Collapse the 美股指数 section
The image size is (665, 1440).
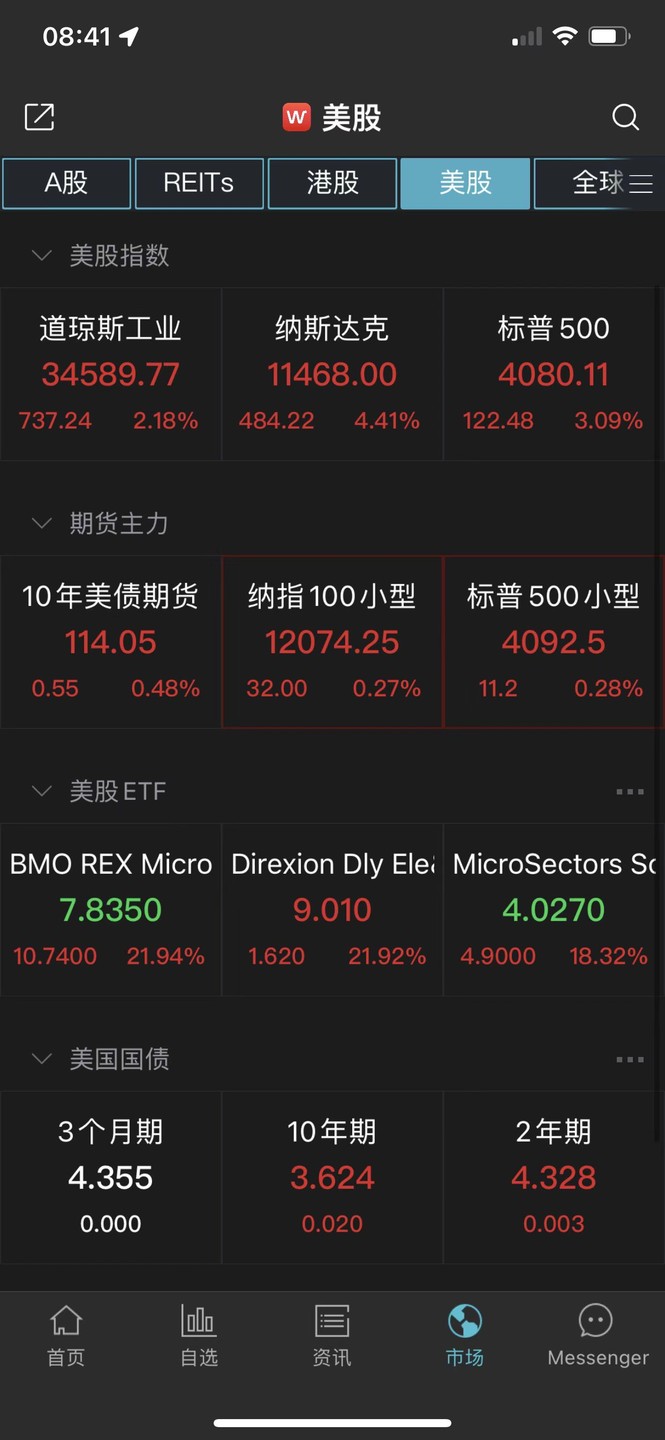(41, 256)
